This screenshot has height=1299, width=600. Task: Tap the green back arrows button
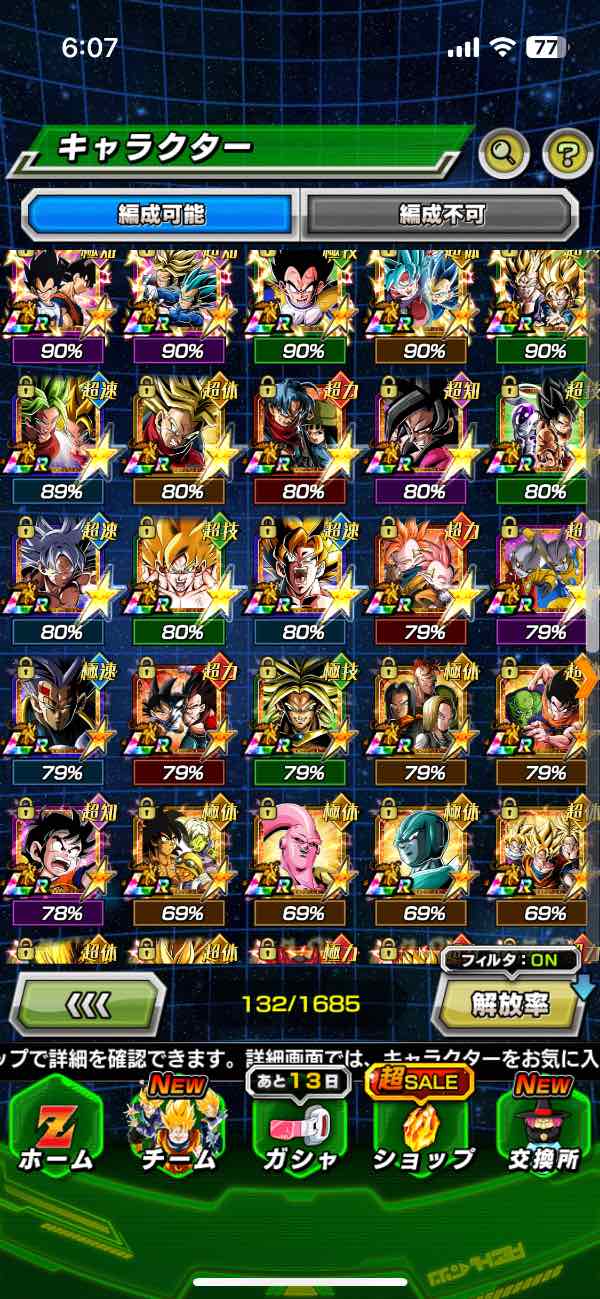pyautogui.click(x=88, y=1003)
